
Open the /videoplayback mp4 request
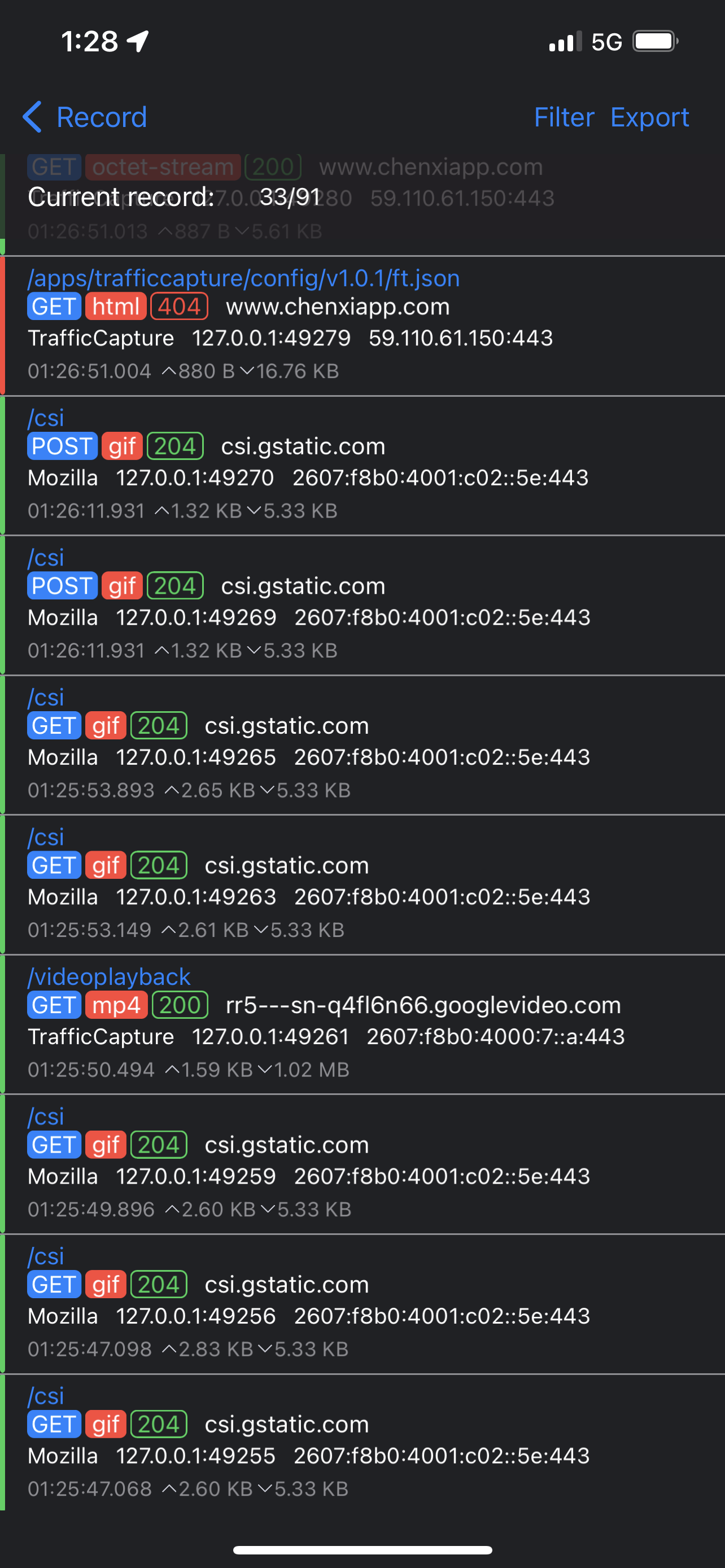[363, 1023]
